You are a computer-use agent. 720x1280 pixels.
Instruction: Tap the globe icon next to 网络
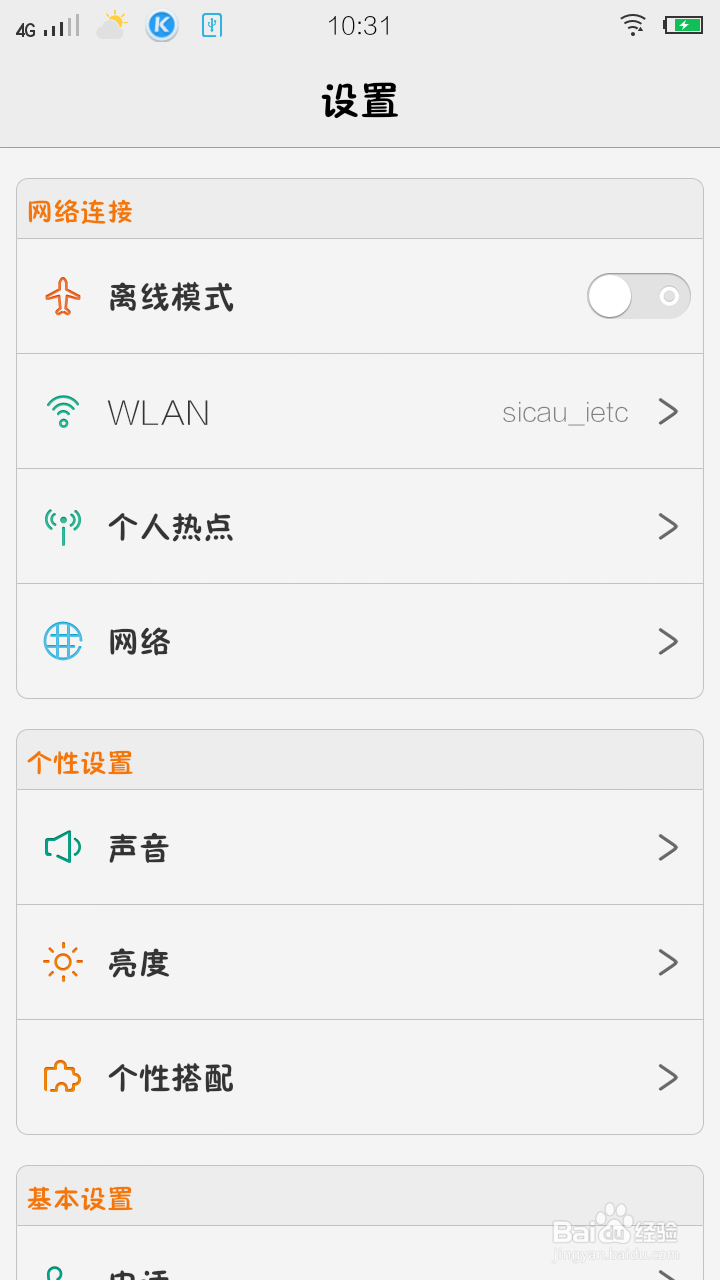coord(63,641)
